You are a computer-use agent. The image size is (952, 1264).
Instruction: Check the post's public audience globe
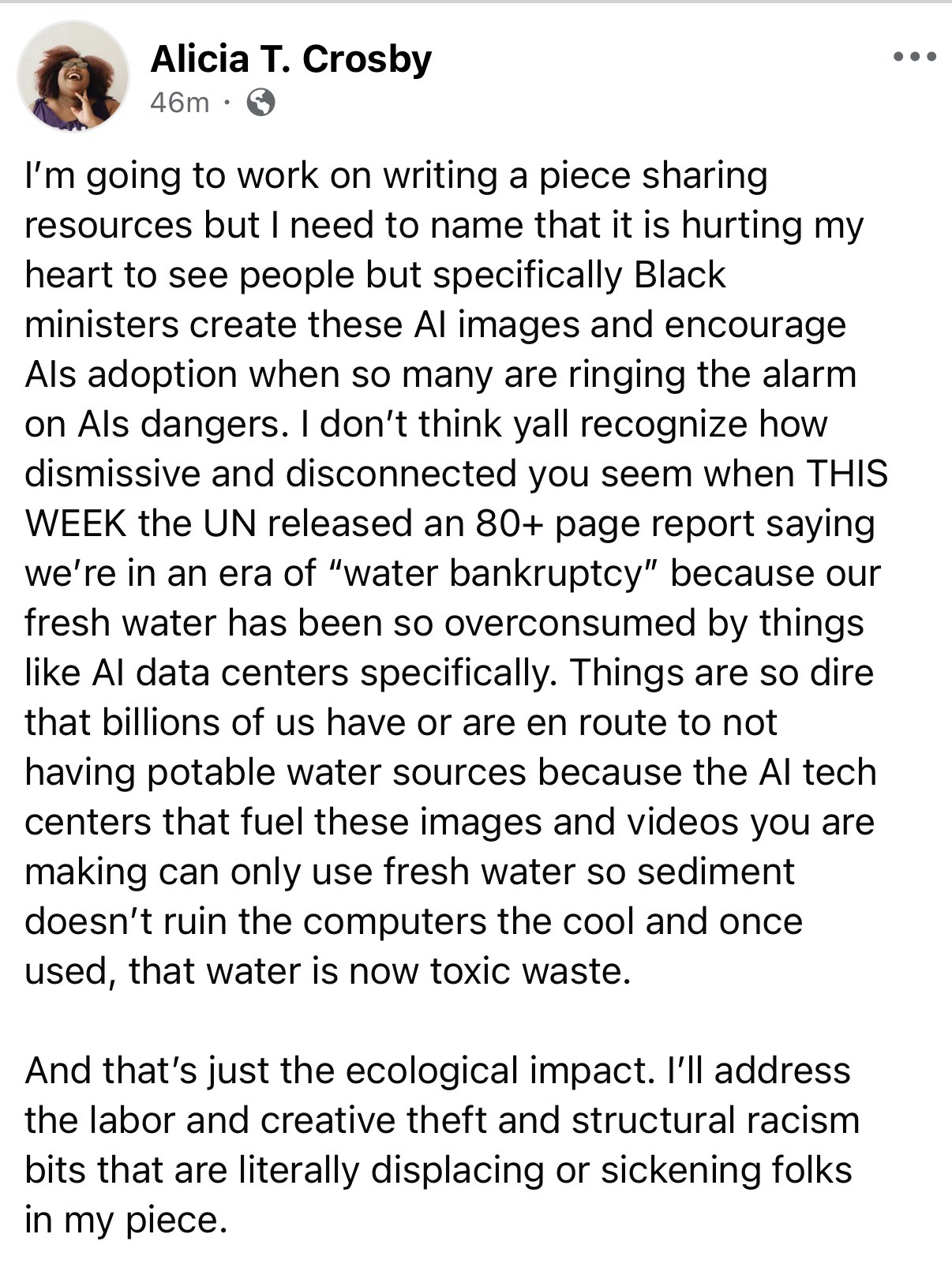[x=261, y=102]
